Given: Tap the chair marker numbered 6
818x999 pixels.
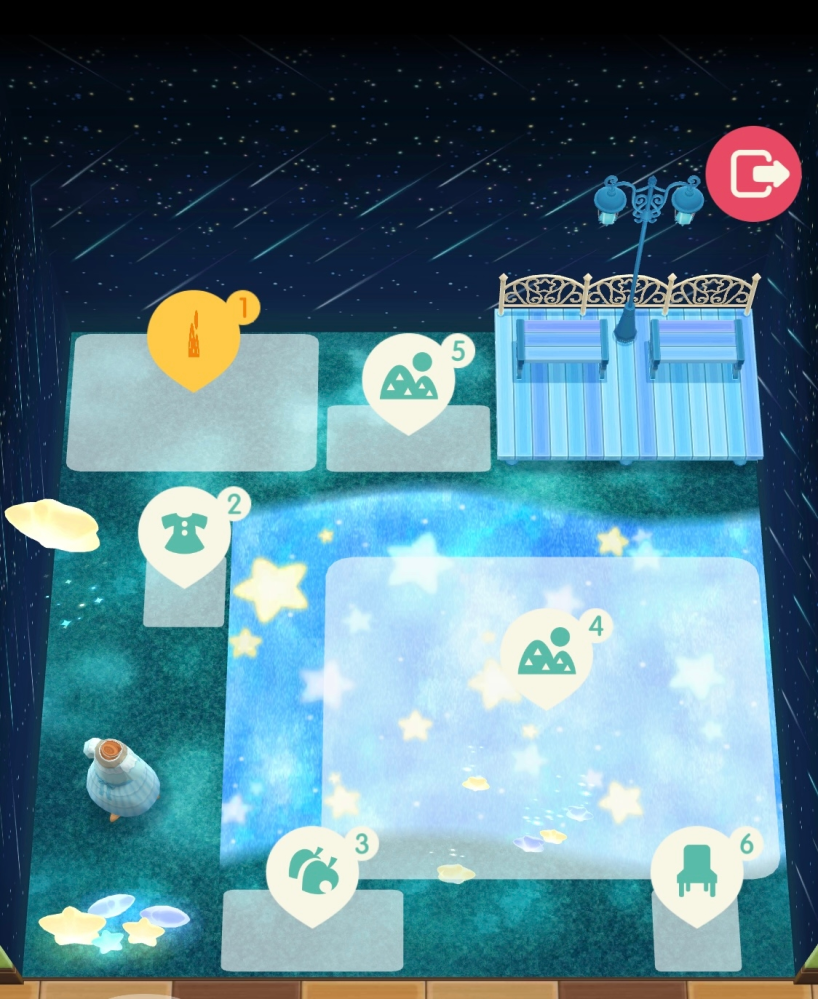Looking at the screenshot, I should (x=696, y=871).
